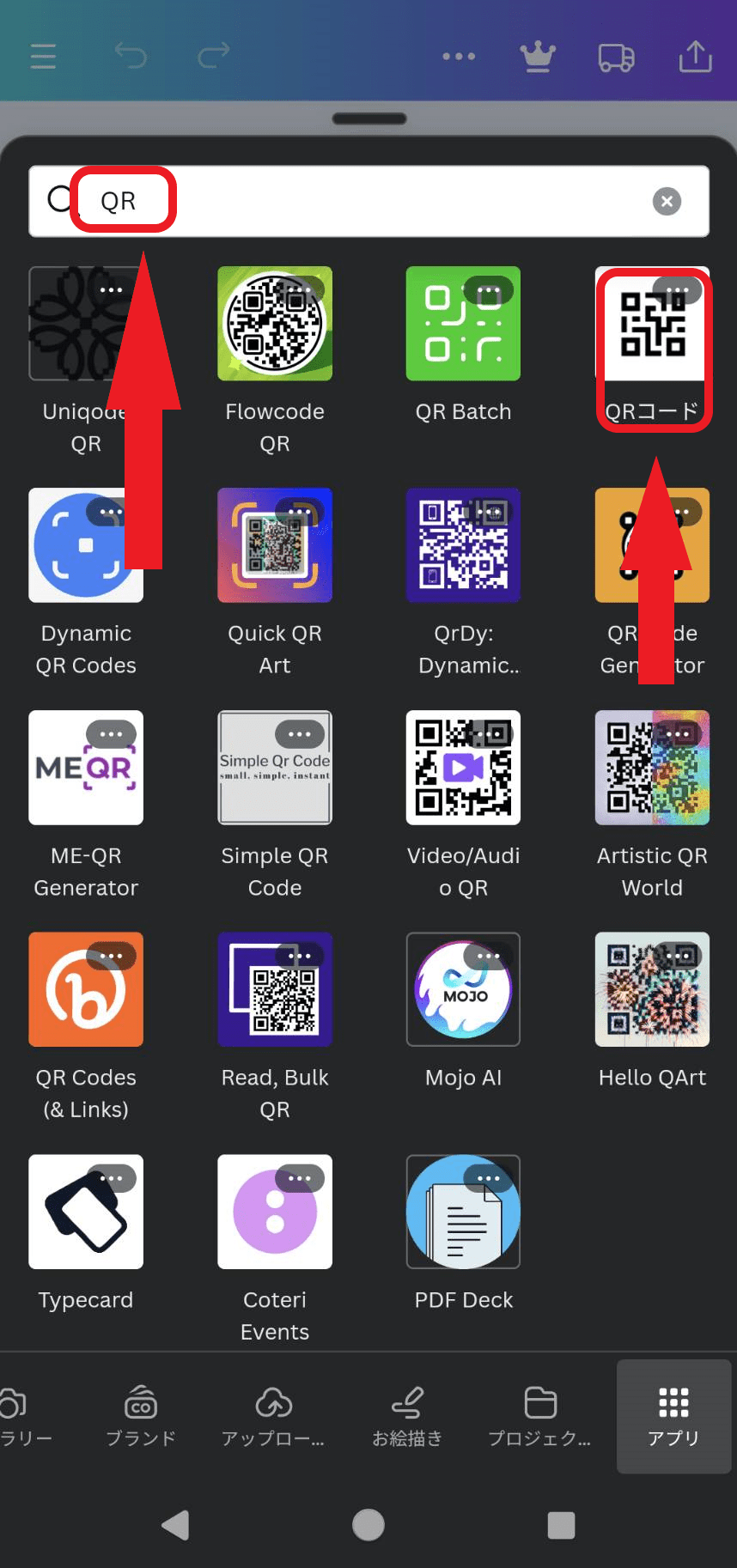Open Simple QR Code app
The image size is (737, 1568).
pos(274,768)
